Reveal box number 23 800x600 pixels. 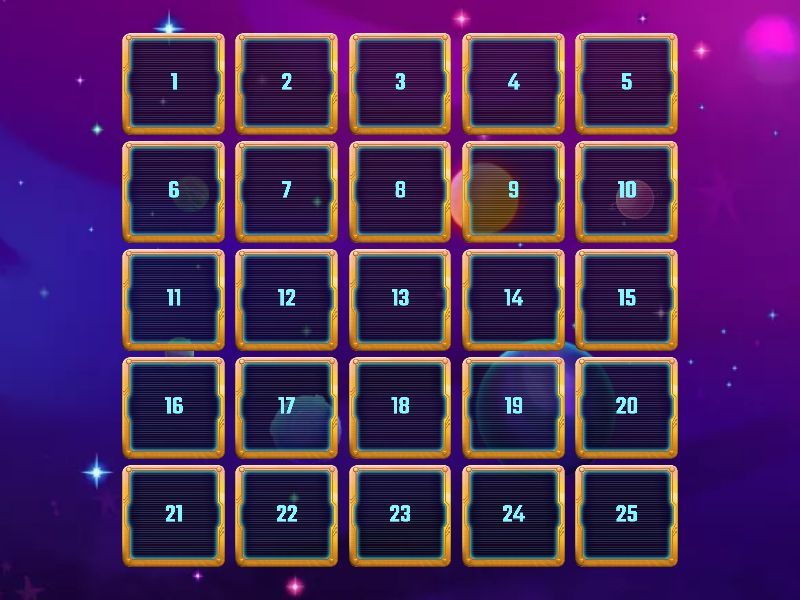click(x=400, y=515)
